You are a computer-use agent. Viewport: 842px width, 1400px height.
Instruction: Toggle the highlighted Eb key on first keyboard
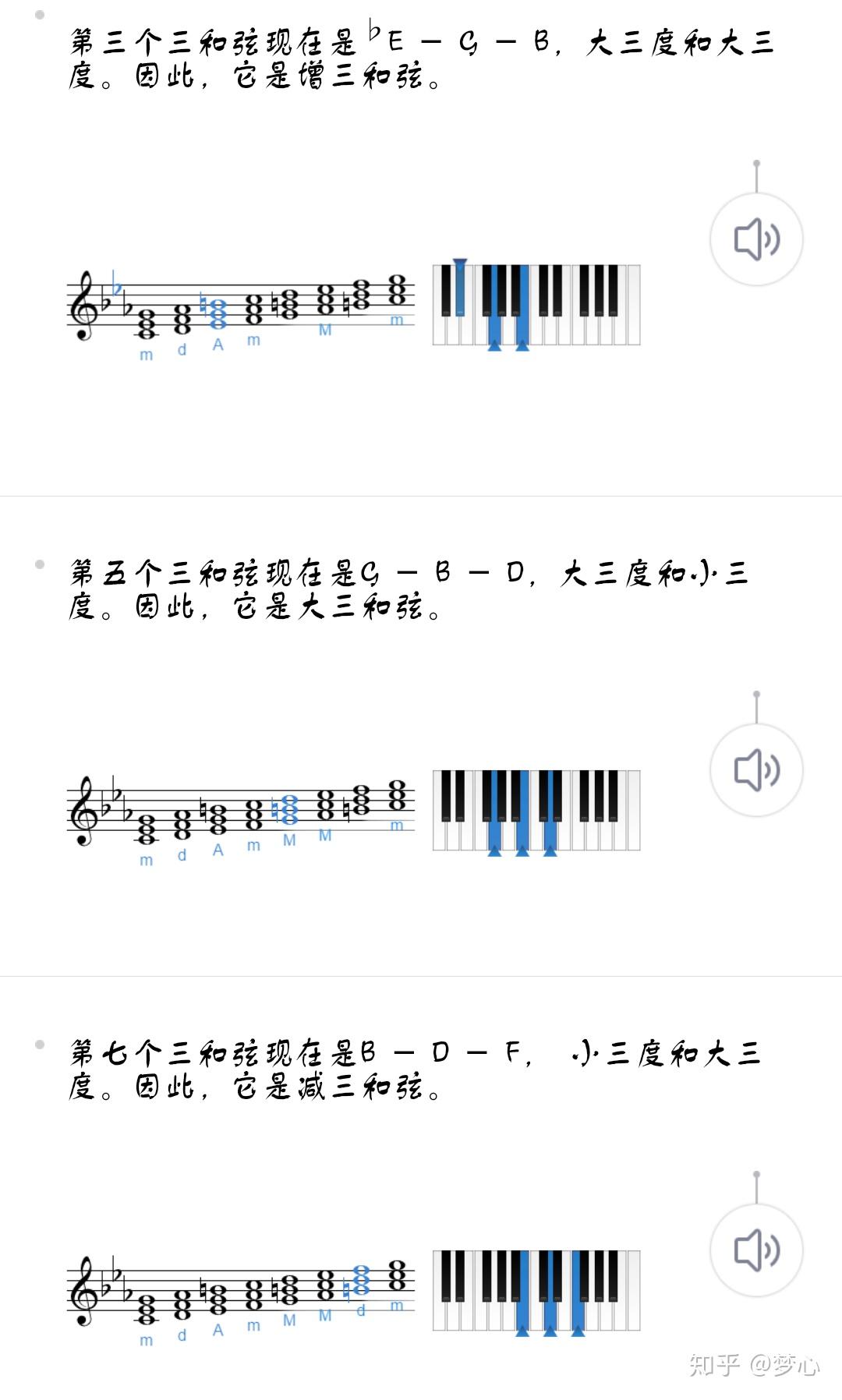458,295
